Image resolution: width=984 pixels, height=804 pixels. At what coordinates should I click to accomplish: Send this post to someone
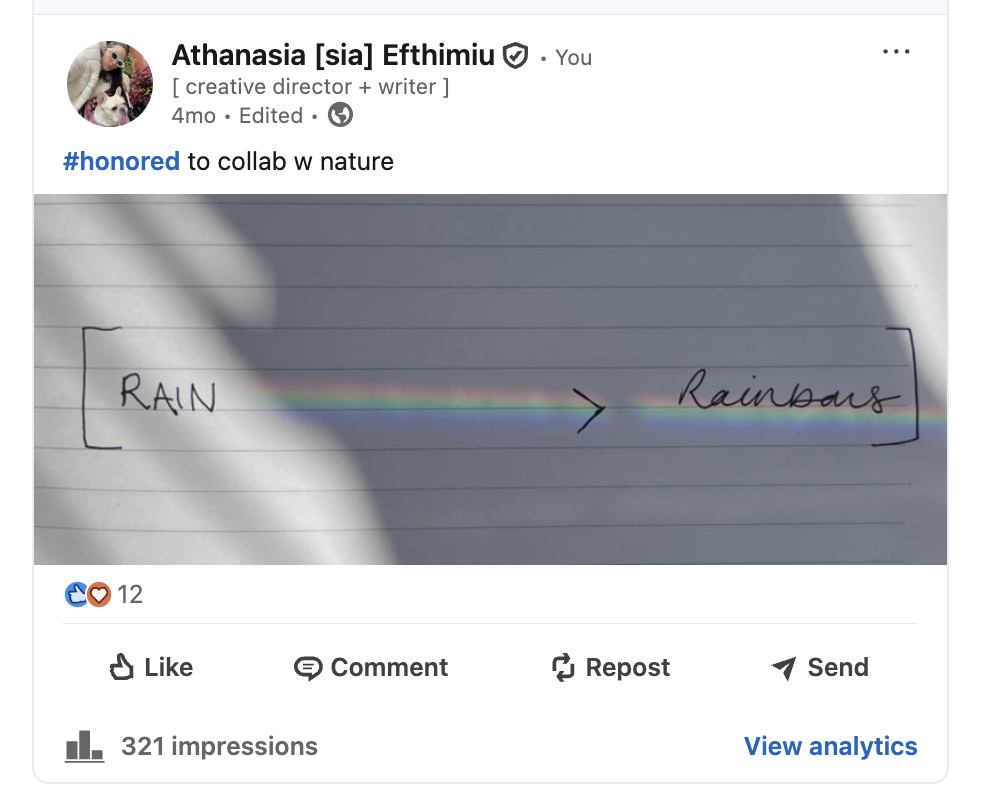point(820,667)
